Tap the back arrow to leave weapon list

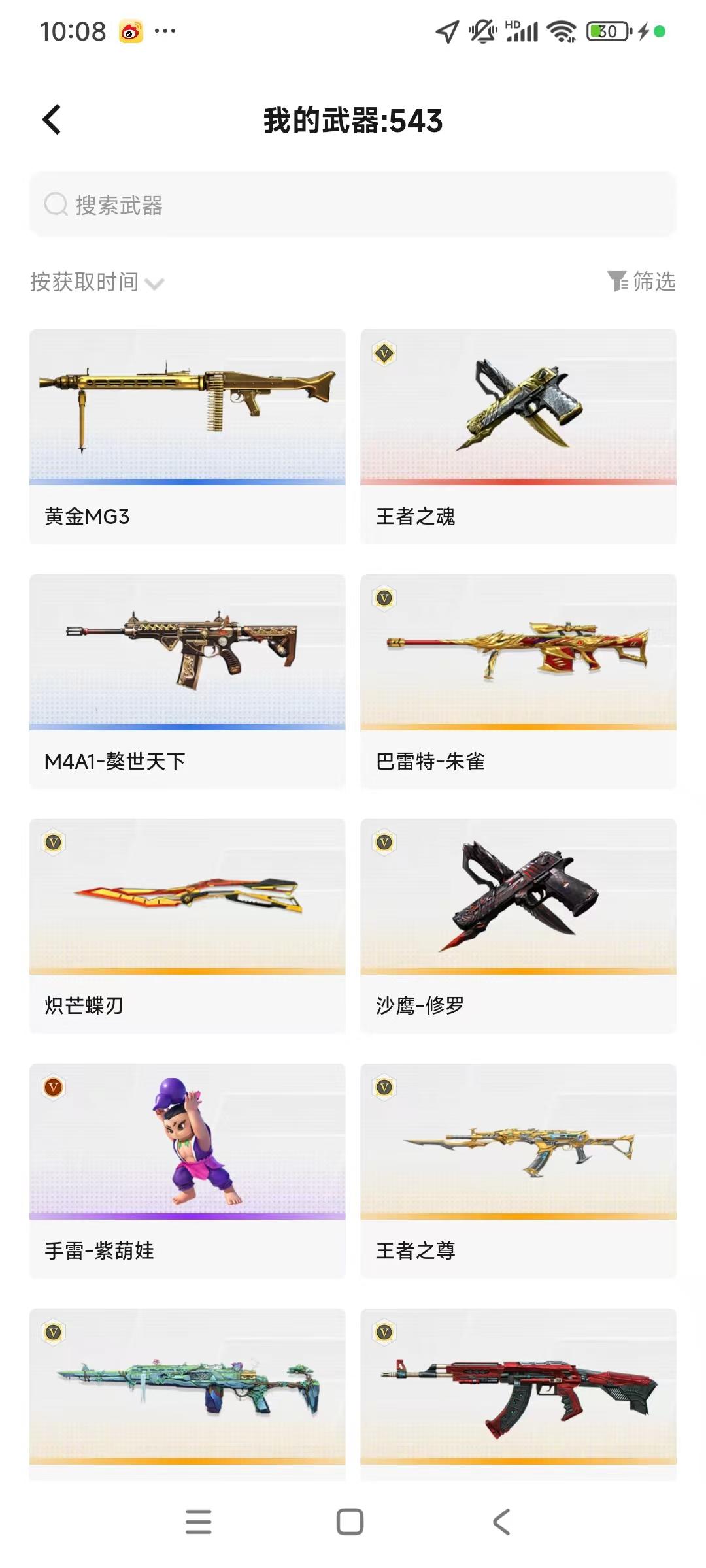(50, 120)
